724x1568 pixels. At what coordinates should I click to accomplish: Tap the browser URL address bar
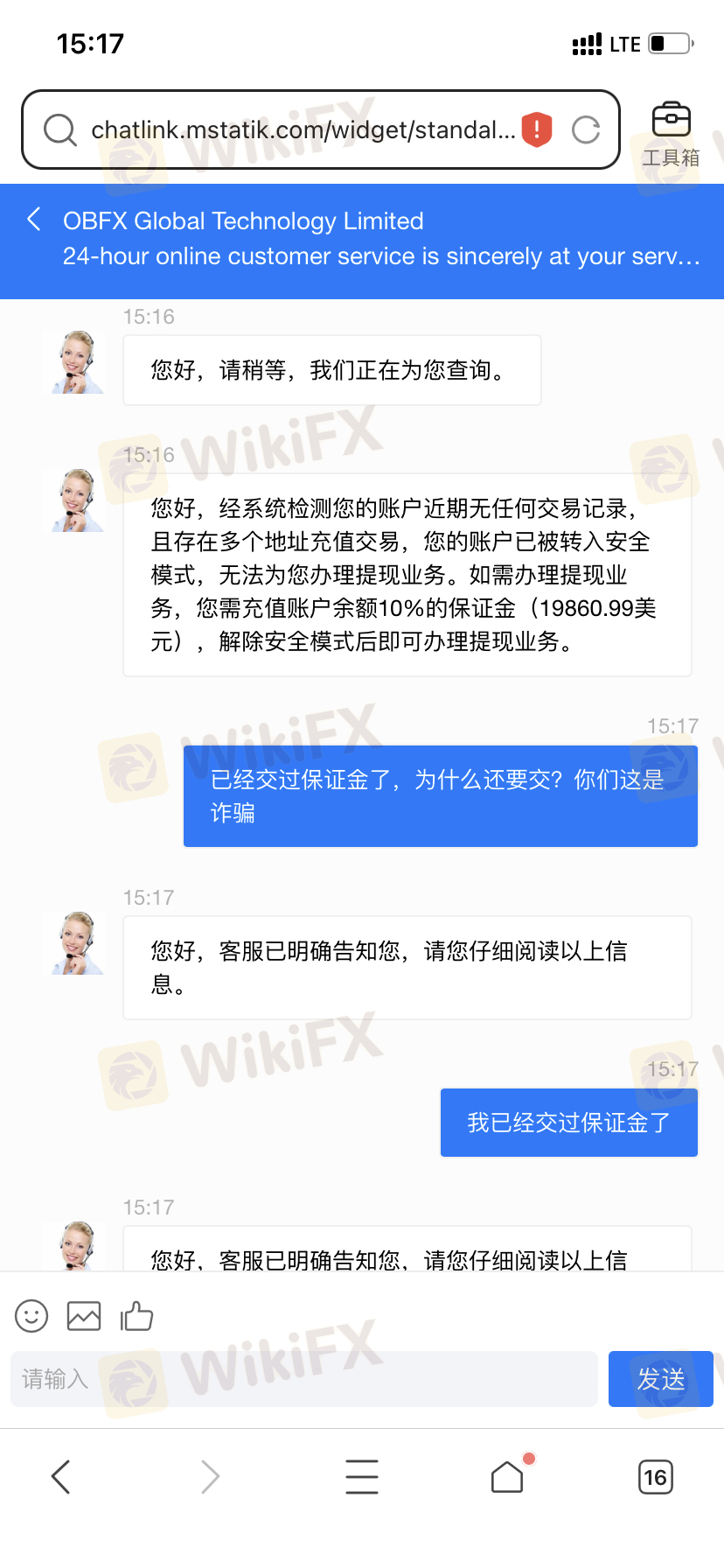click(x=321, y=129)
